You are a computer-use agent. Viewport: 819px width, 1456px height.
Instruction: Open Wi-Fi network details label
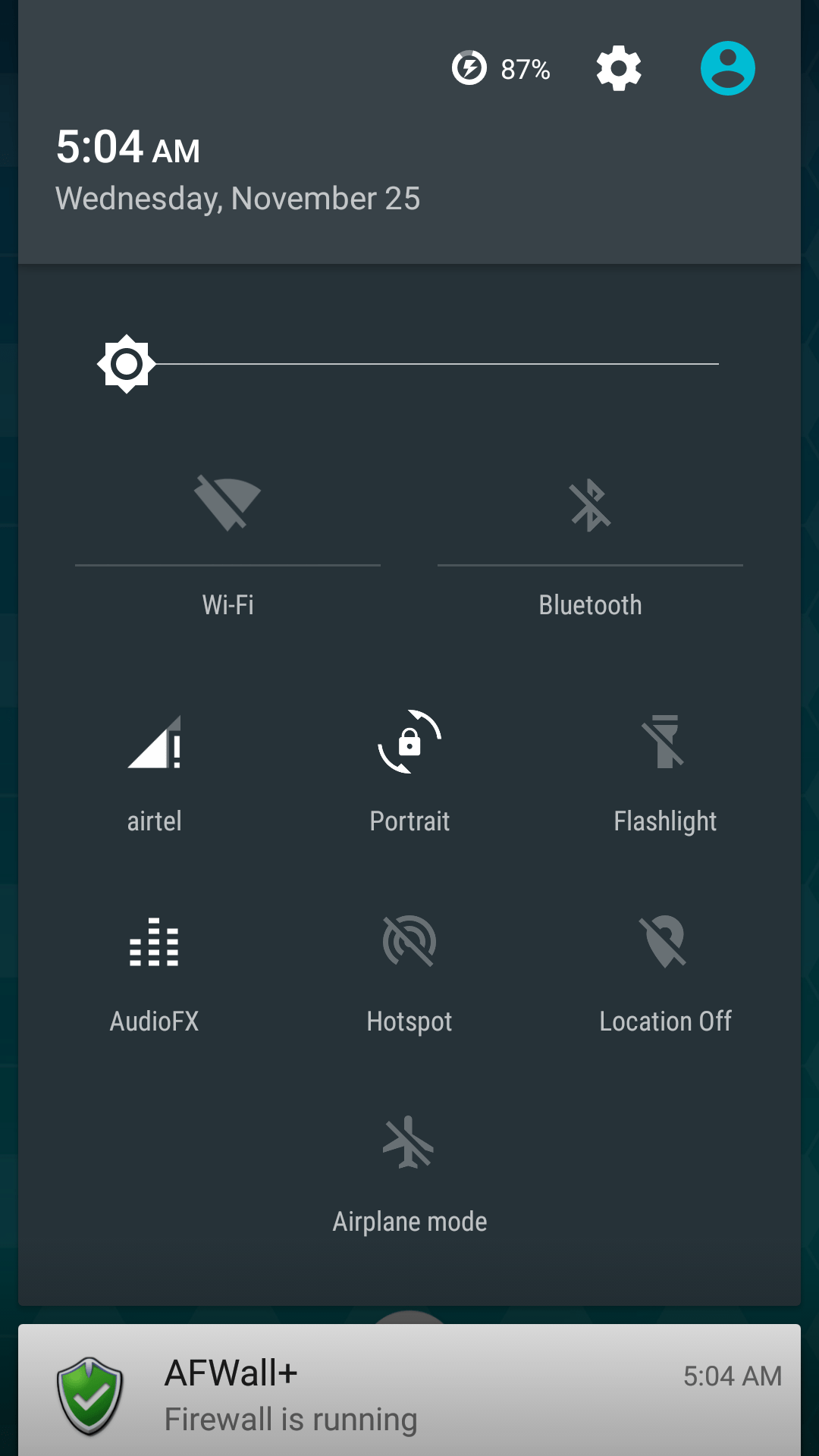pyautogui.click(x=227, y=605)
